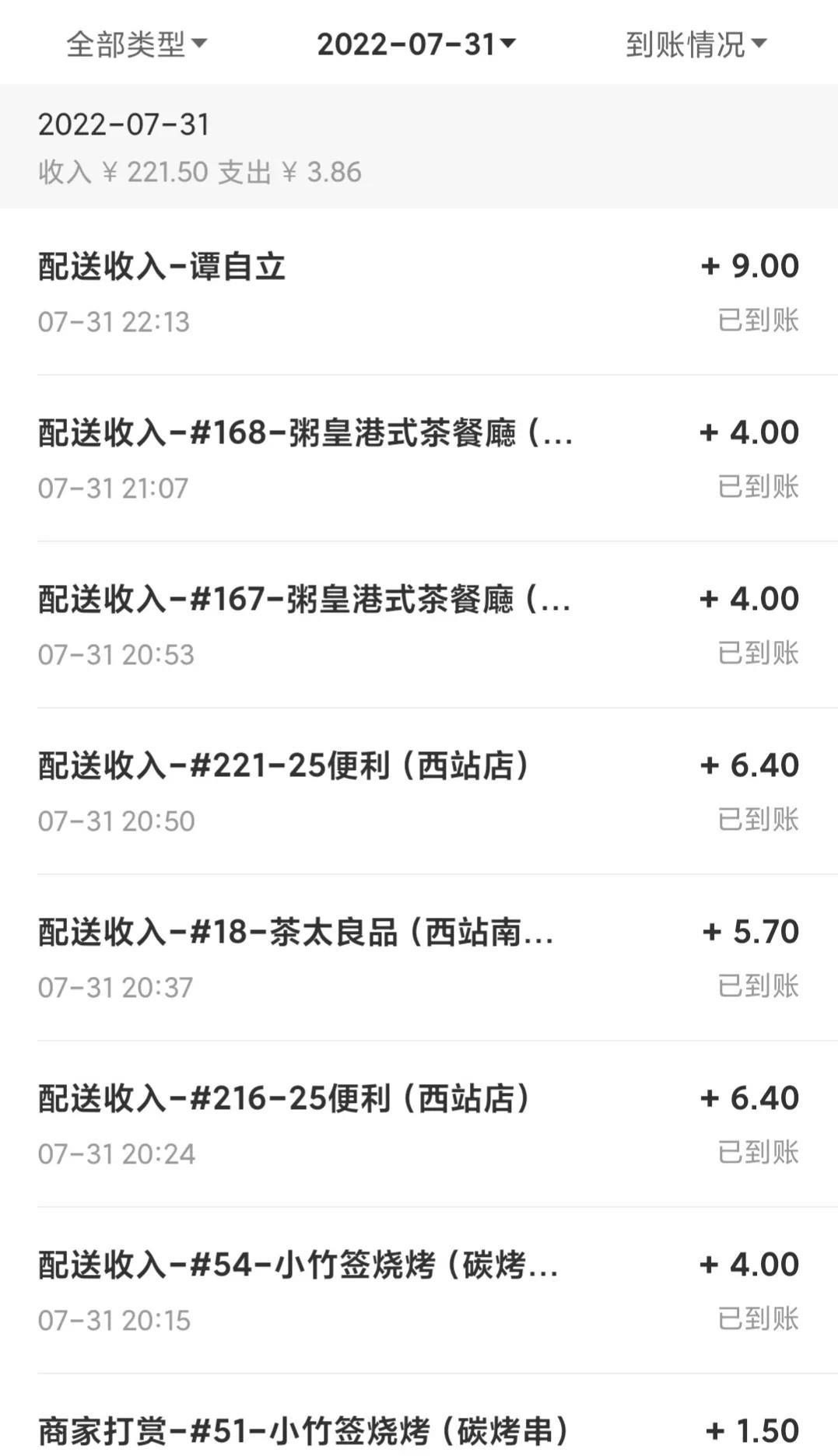The width and height of the screenshot is (838, 1456).
Task: Open the 商家打赏 #51 小竹签烧烤 tip record
Action: click(419, 1430)
